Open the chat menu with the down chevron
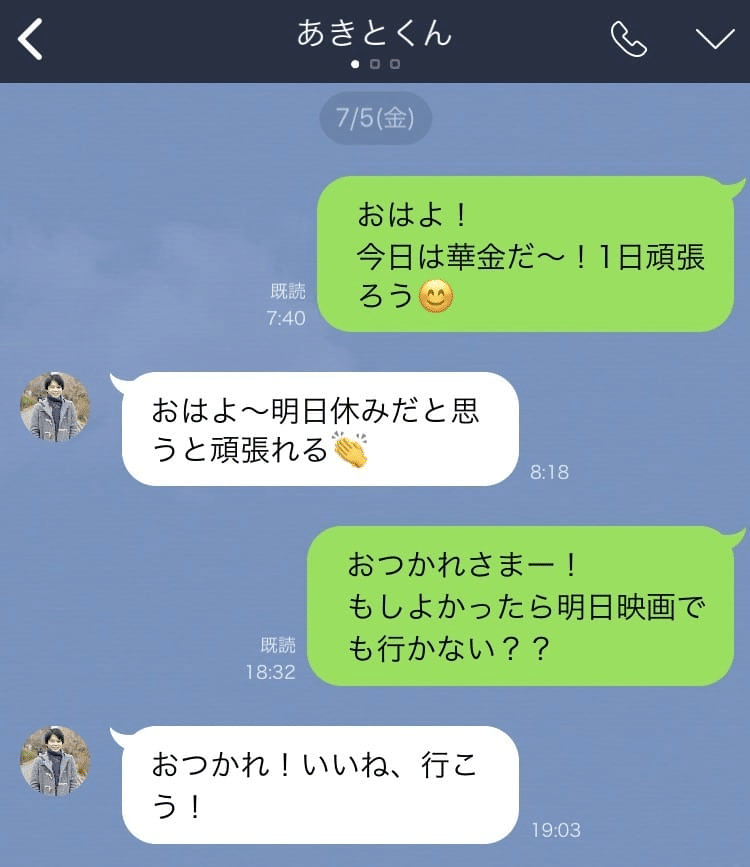 pos(710,35)
